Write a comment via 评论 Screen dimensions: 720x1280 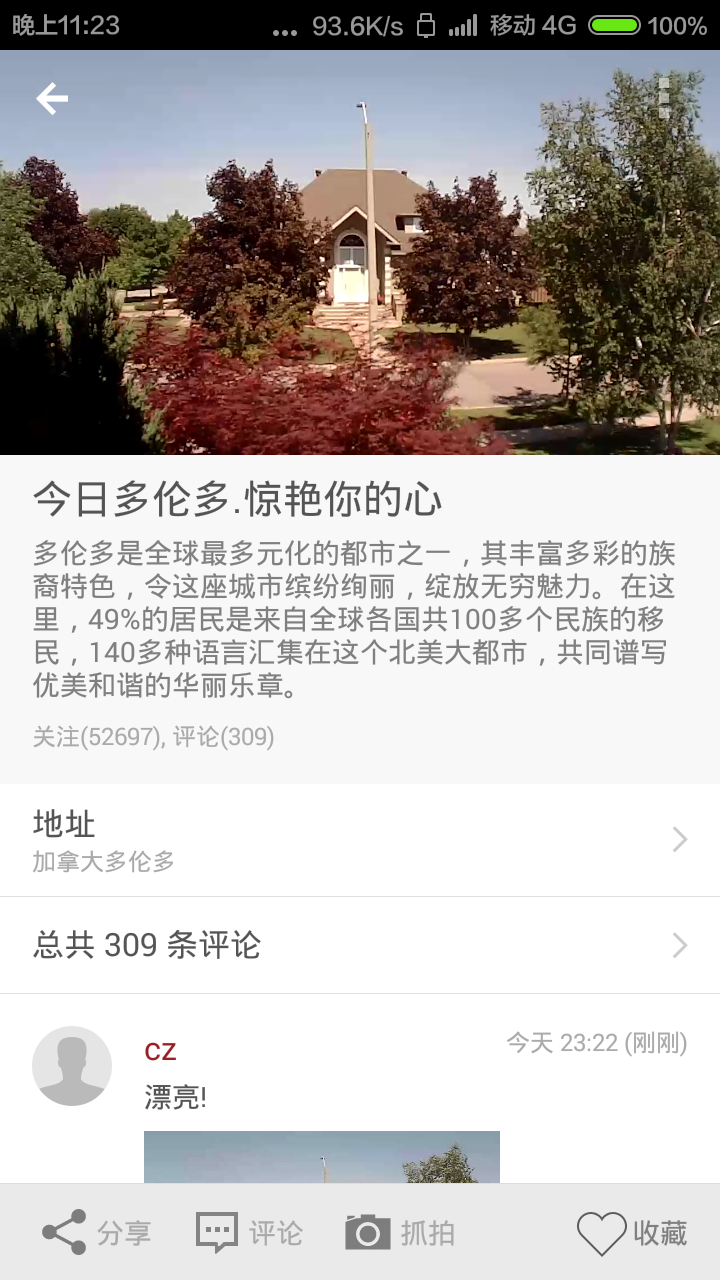pyautogui.click(x=249, y=1233)
